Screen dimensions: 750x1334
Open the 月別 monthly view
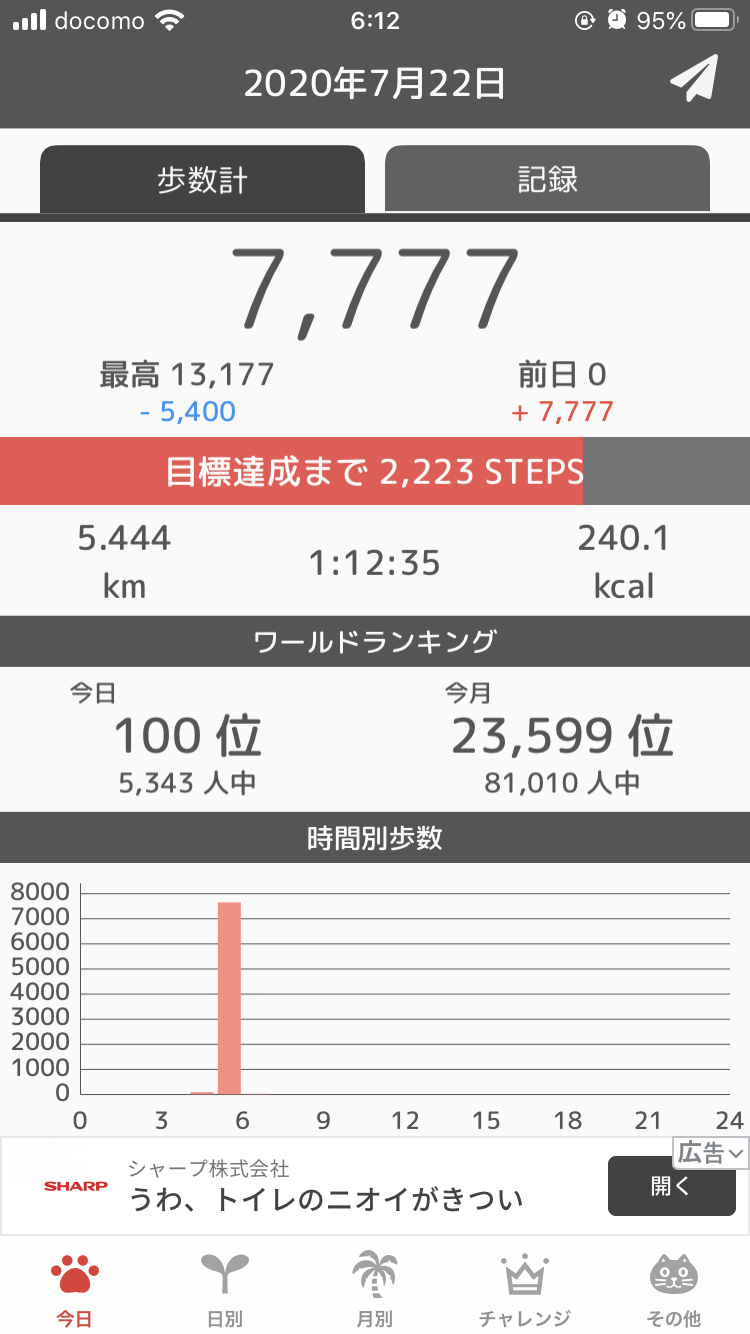tap(374, 1290)
